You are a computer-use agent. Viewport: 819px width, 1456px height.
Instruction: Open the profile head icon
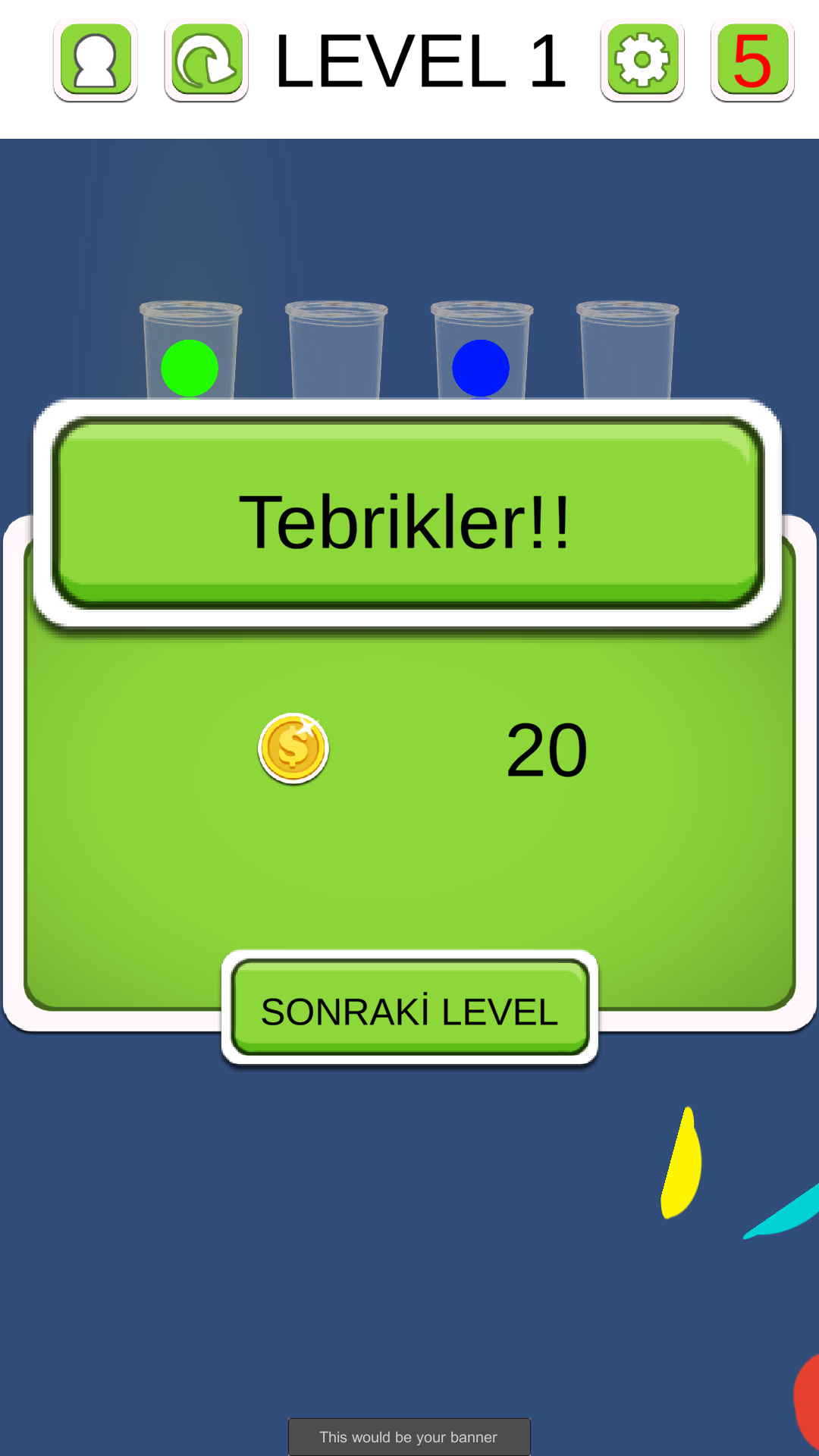click(96, 60)
